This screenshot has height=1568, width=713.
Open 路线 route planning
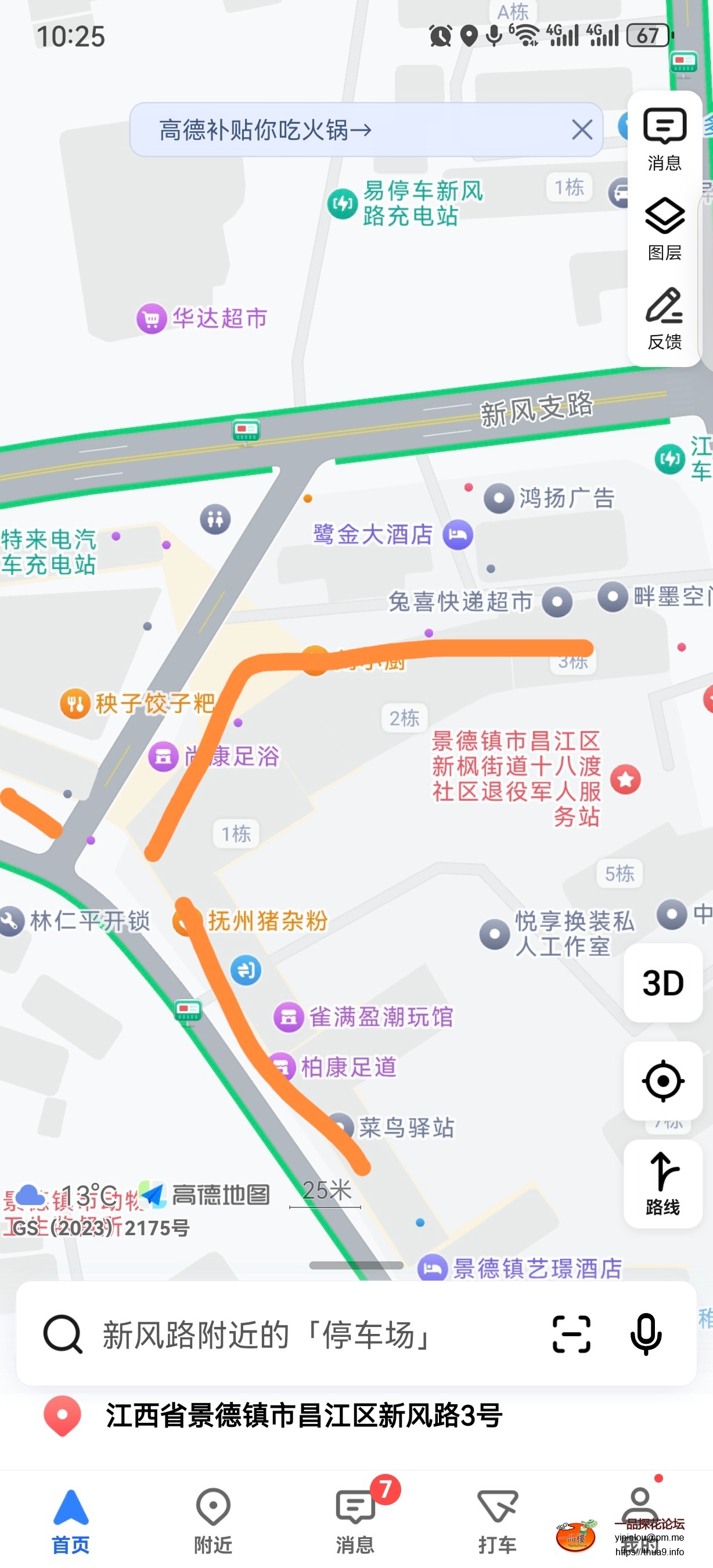(662, 1184)
